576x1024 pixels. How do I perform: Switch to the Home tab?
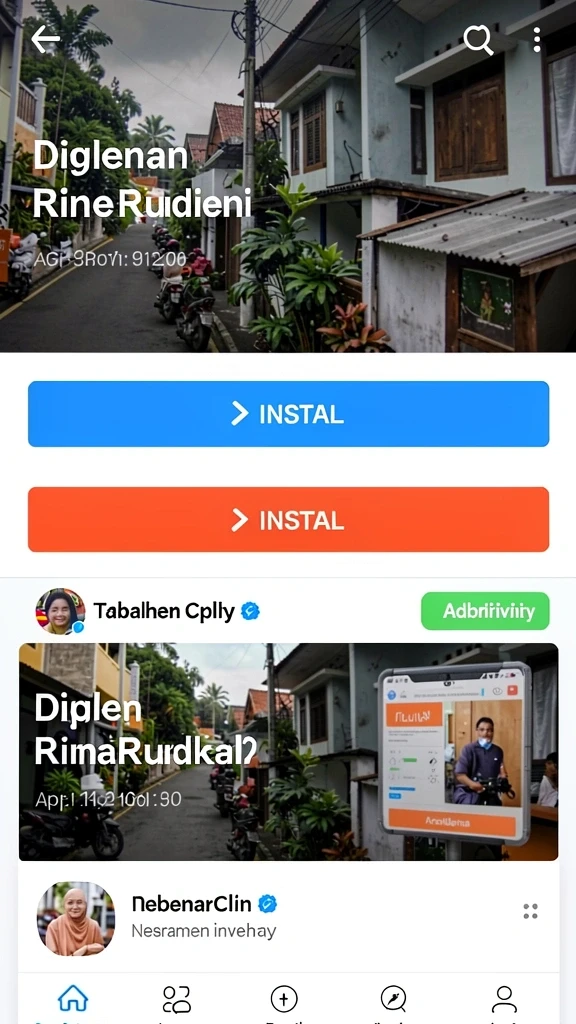72,999
